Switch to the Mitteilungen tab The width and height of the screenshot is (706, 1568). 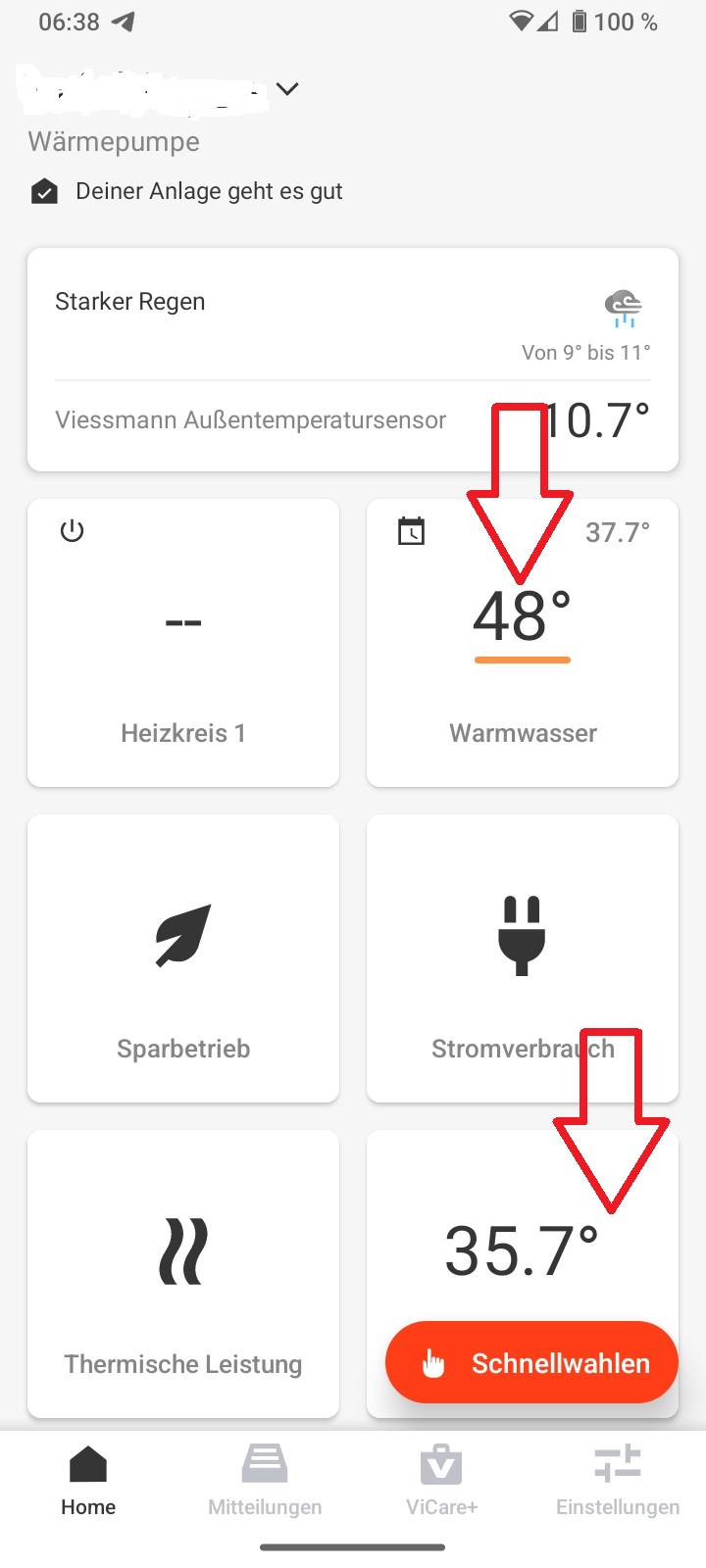click(265, 1481)
